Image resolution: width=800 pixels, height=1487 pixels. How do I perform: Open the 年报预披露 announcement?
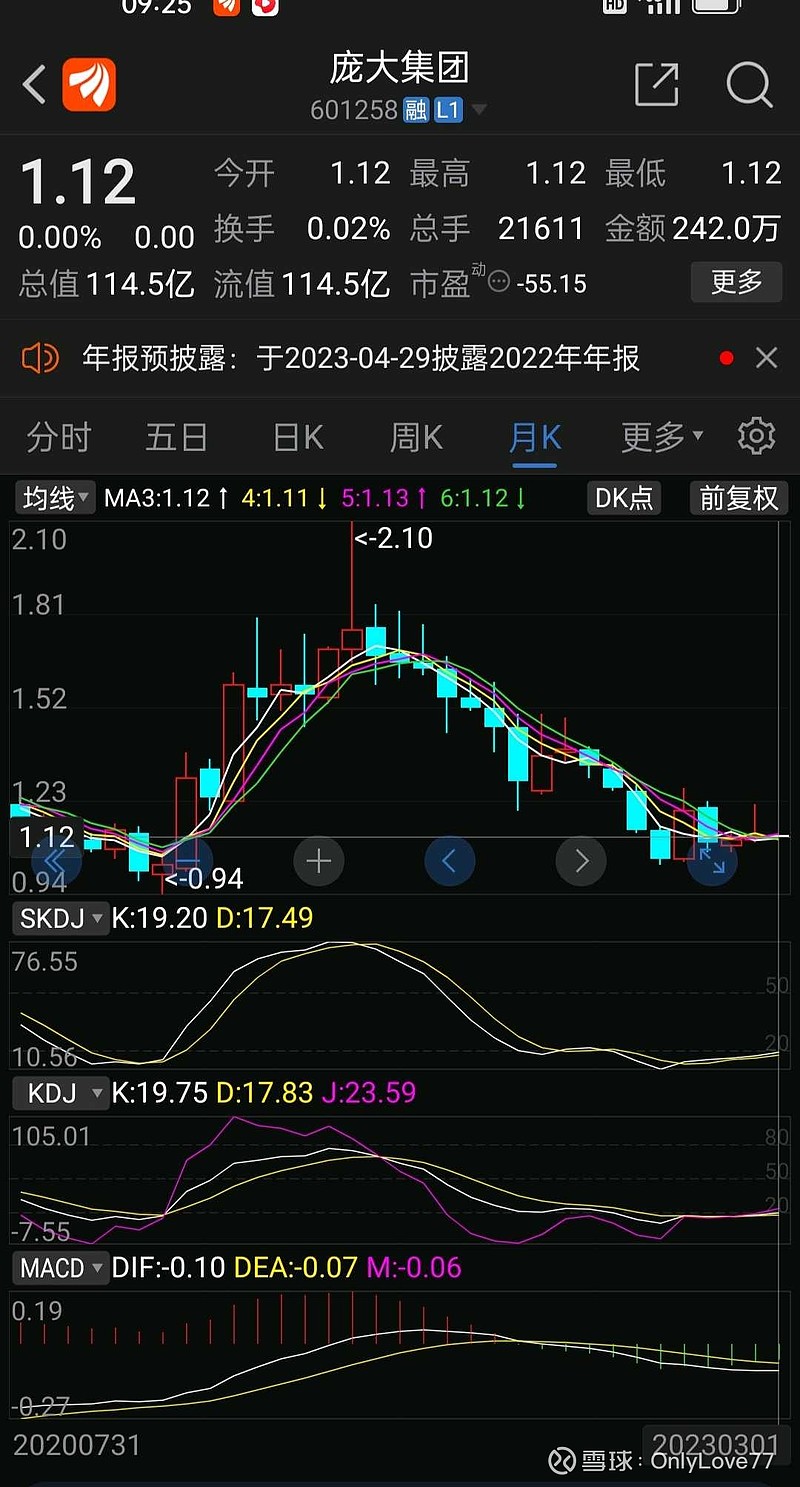361,358
